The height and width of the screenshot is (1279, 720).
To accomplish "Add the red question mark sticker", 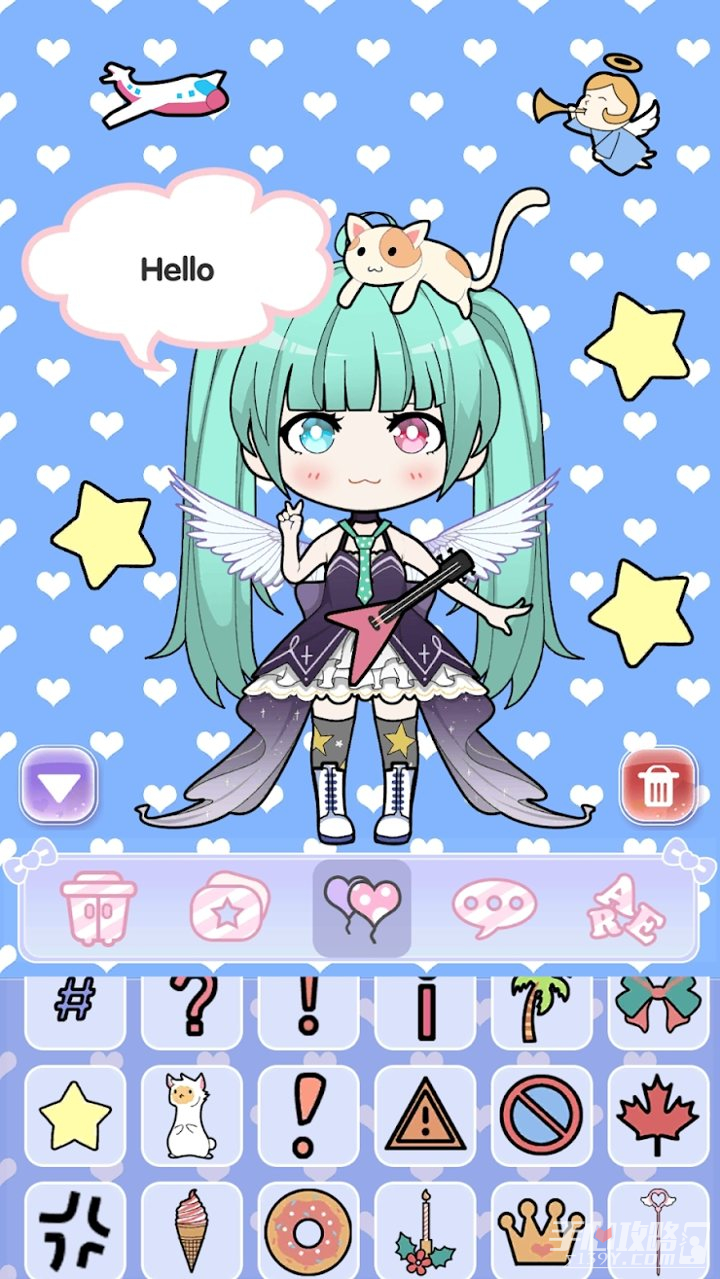I will 192,1008.
